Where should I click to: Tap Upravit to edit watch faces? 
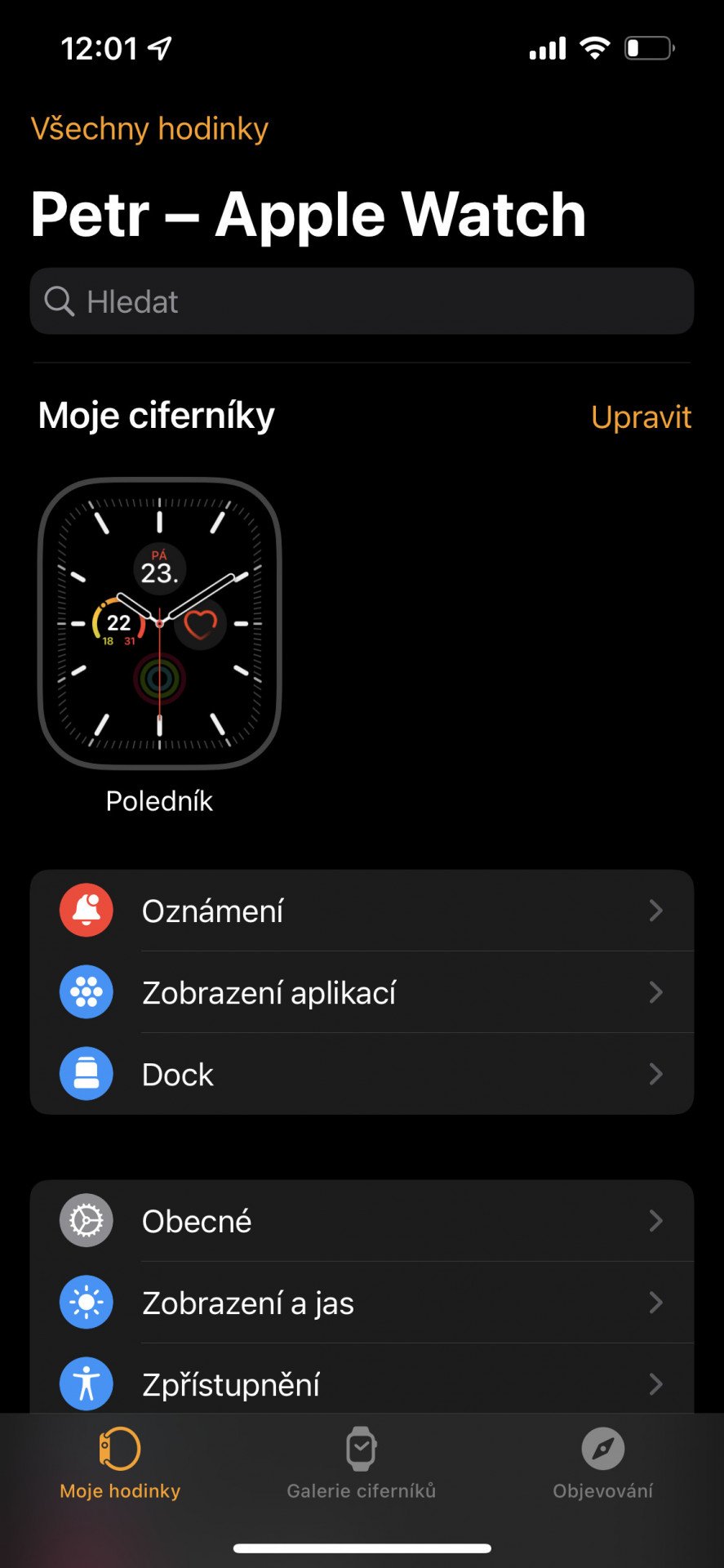click(641, 416)
